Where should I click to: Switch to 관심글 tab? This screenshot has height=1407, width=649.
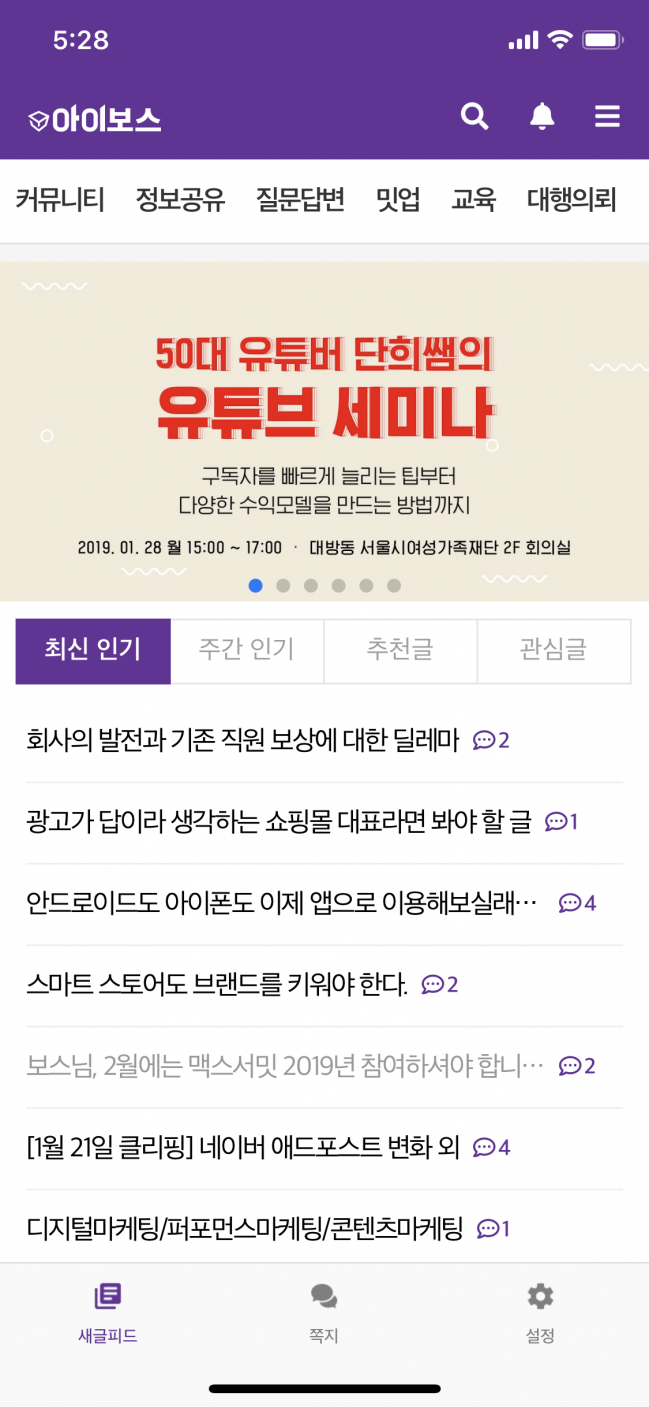(553, 650)
